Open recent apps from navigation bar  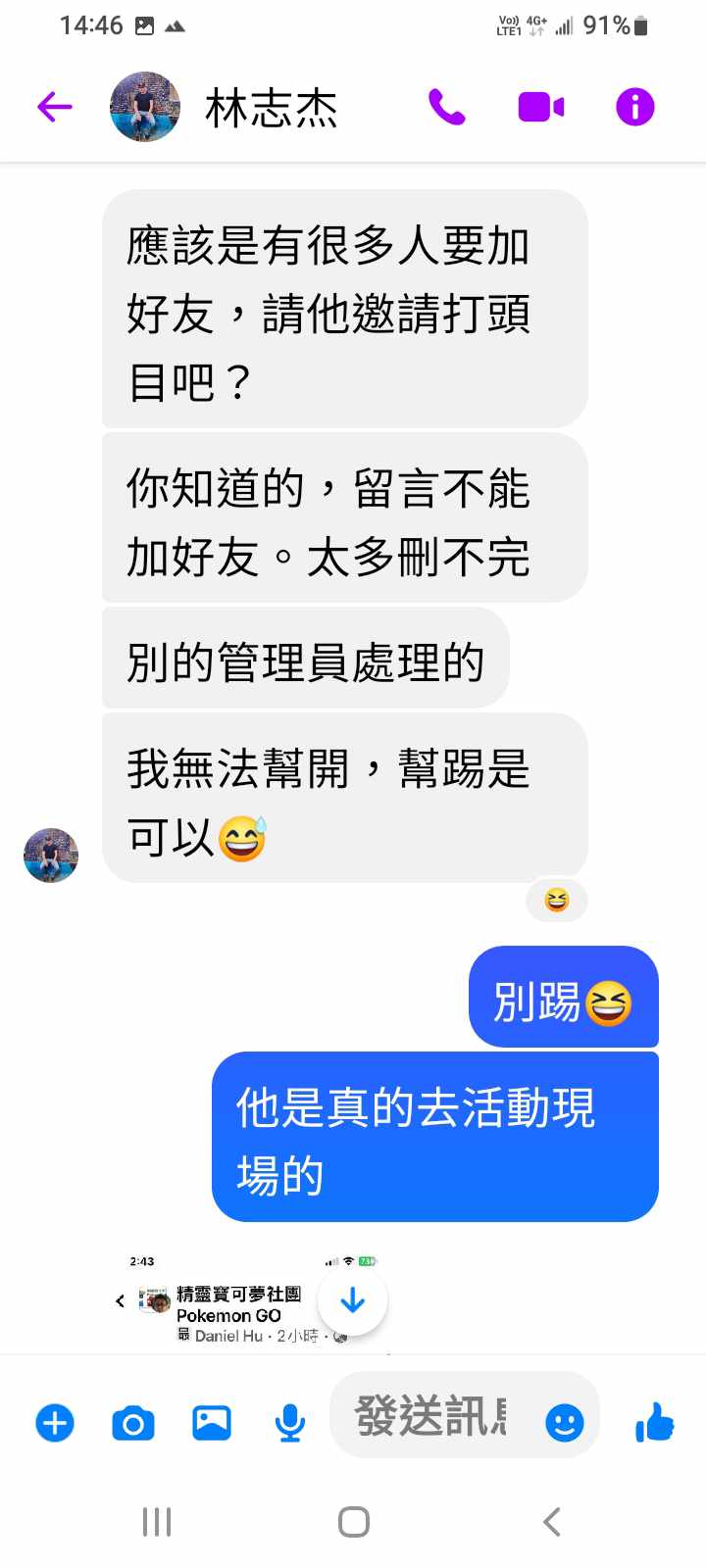coord(157,1522)
